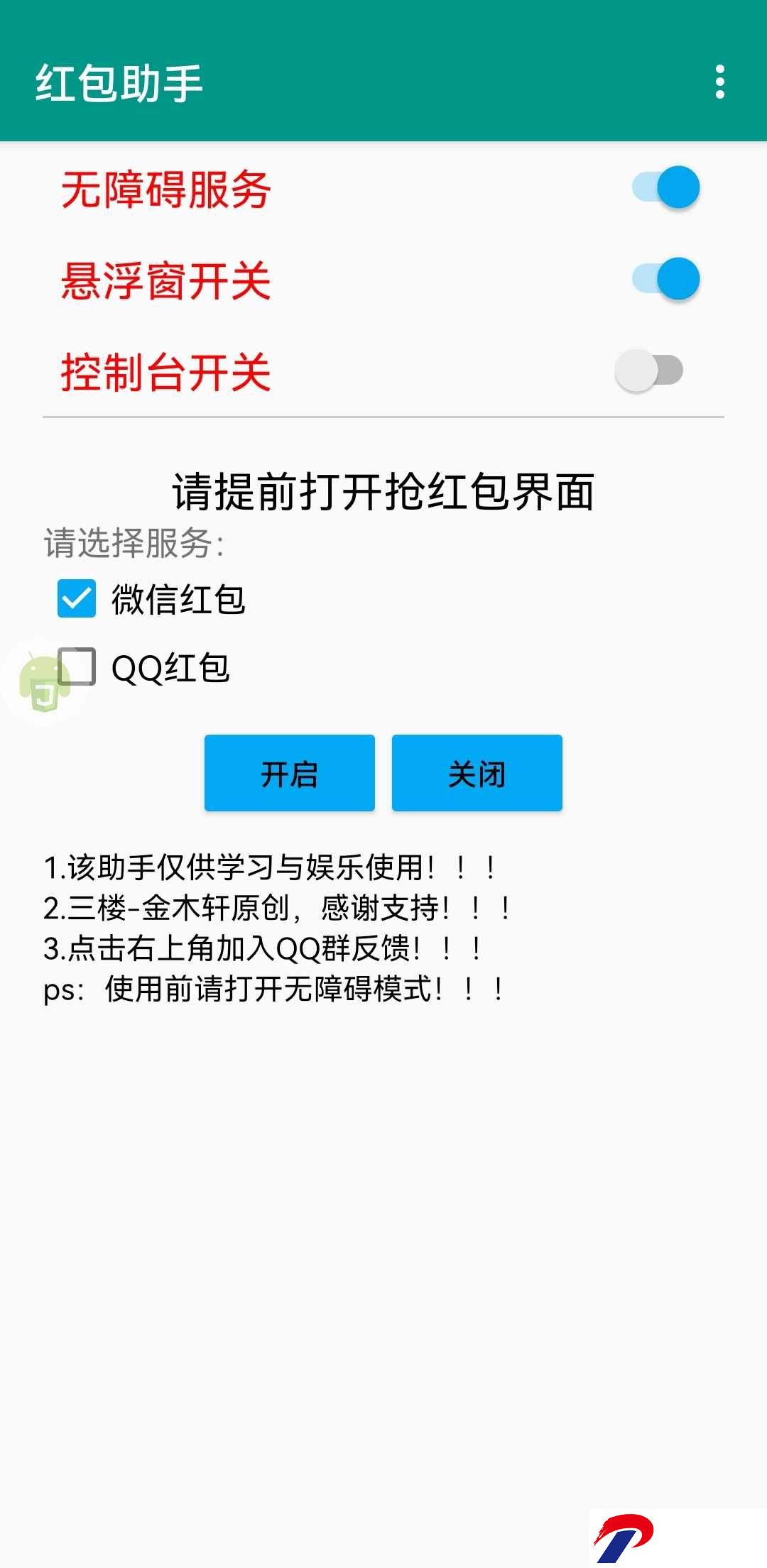Enable the 控制台开关 switch
Viewport: 767px width, 1568px height.
tap(649, 370)
